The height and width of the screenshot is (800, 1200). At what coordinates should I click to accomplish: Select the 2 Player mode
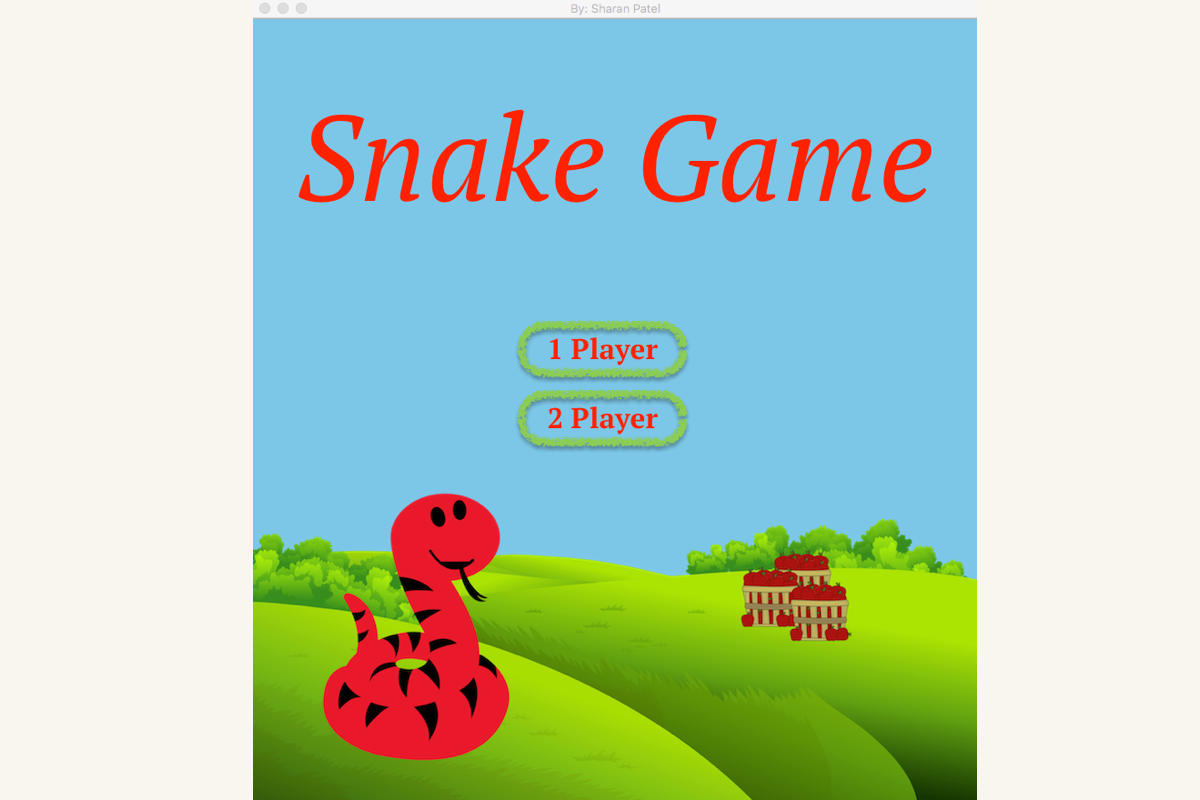pyautogui.click(x=602, y=419)
